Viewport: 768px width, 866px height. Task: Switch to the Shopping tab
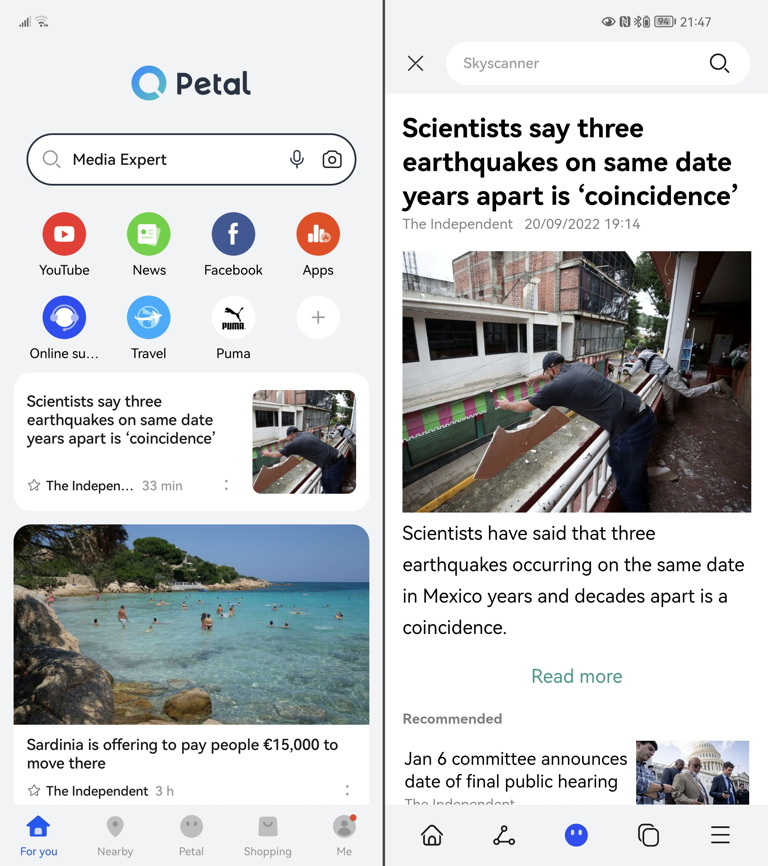[268, 836]
